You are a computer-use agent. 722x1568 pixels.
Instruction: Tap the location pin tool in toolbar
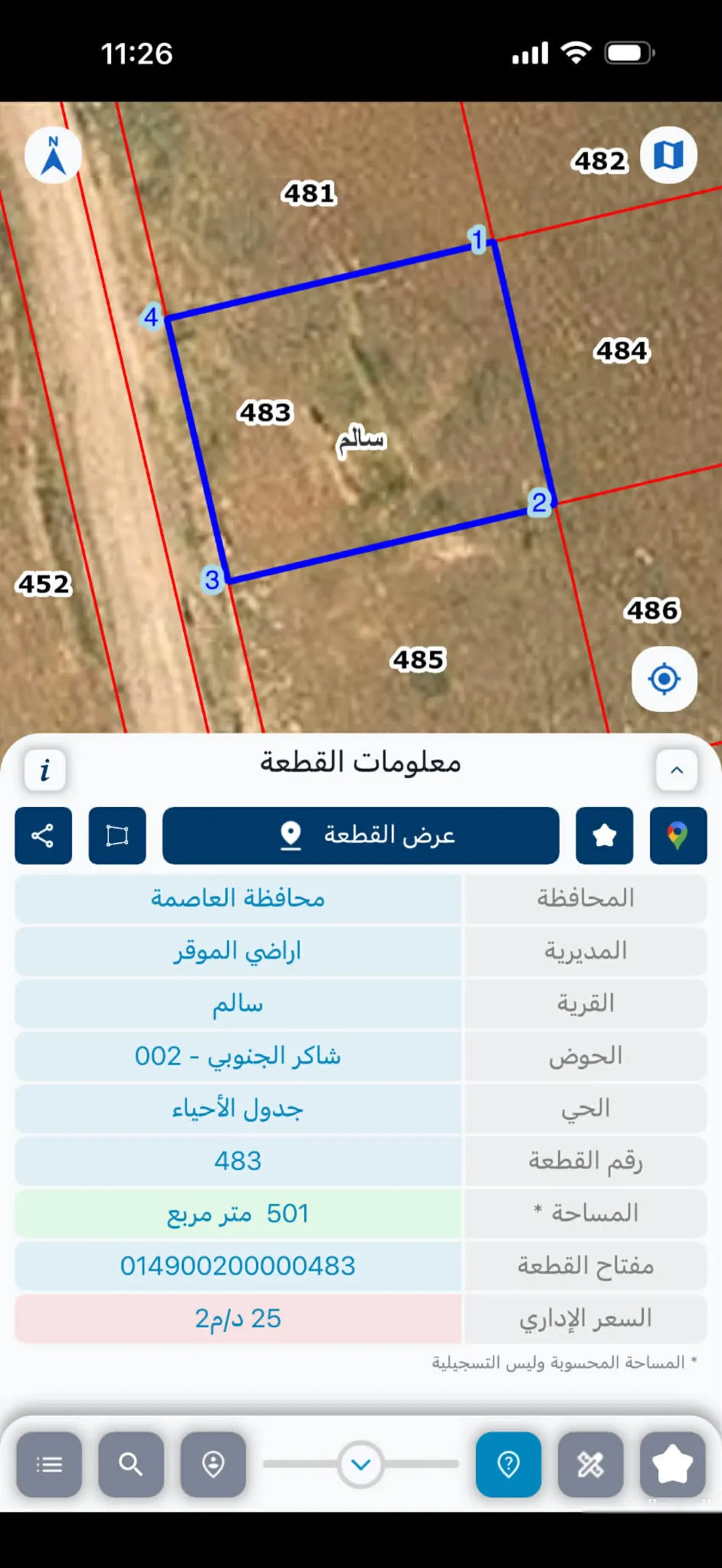click(213, 1464)
